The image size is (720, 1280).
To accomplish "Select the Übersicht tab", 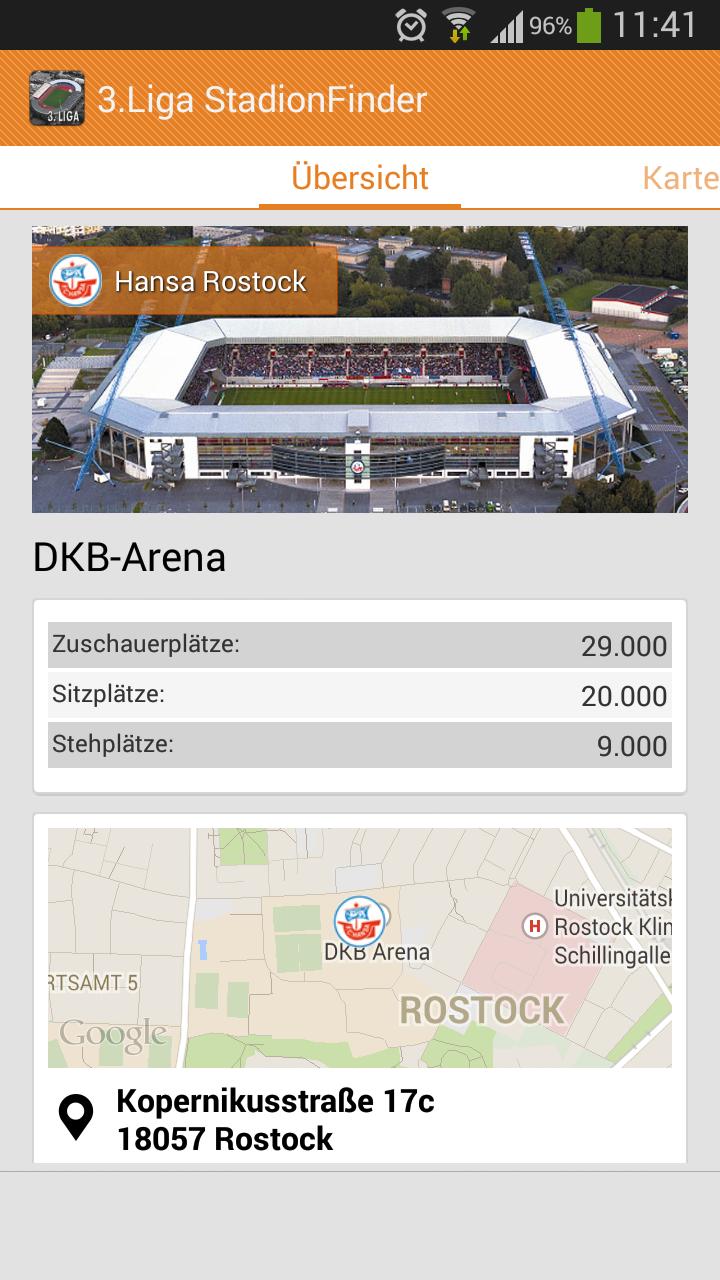I will (360, 177).
